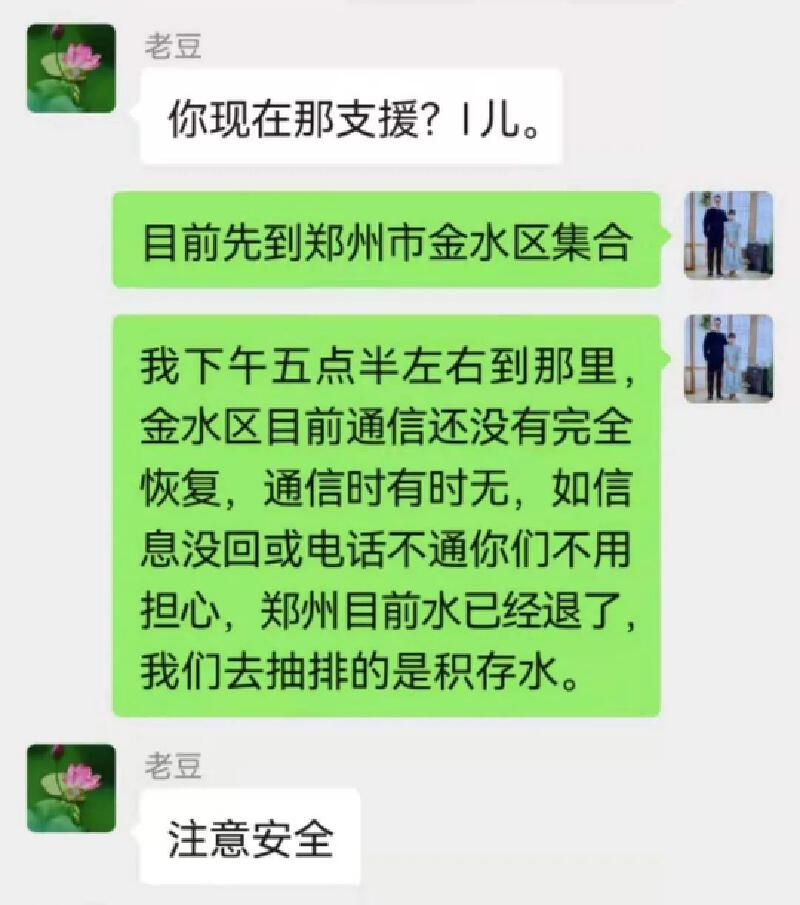
Task: Open 老豆's avatar beside the 你现在那支援 message
Action: (x=71, y=68)
